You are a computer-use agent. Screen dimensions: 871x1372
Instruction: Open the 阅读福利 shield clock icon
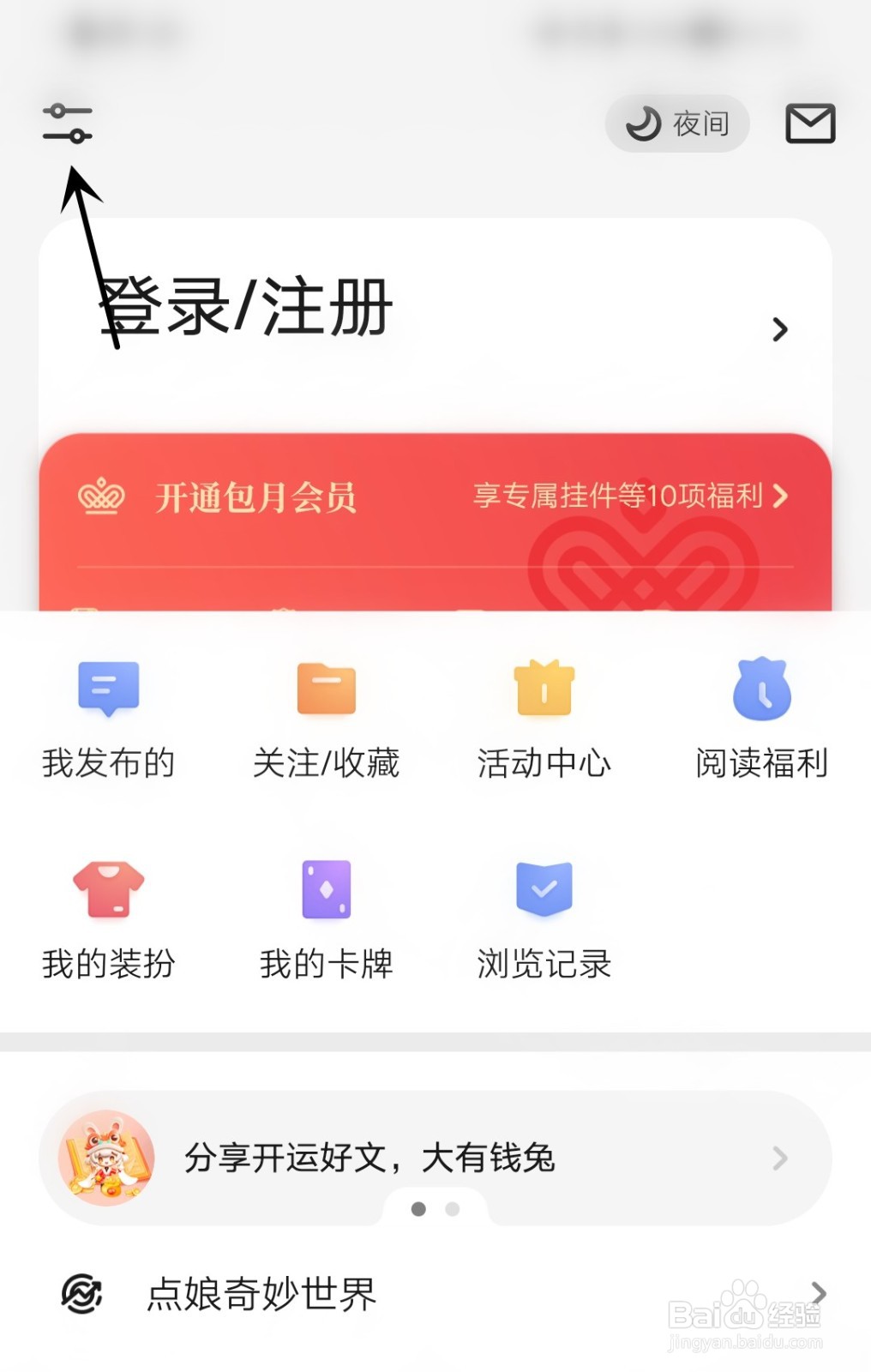761,690
